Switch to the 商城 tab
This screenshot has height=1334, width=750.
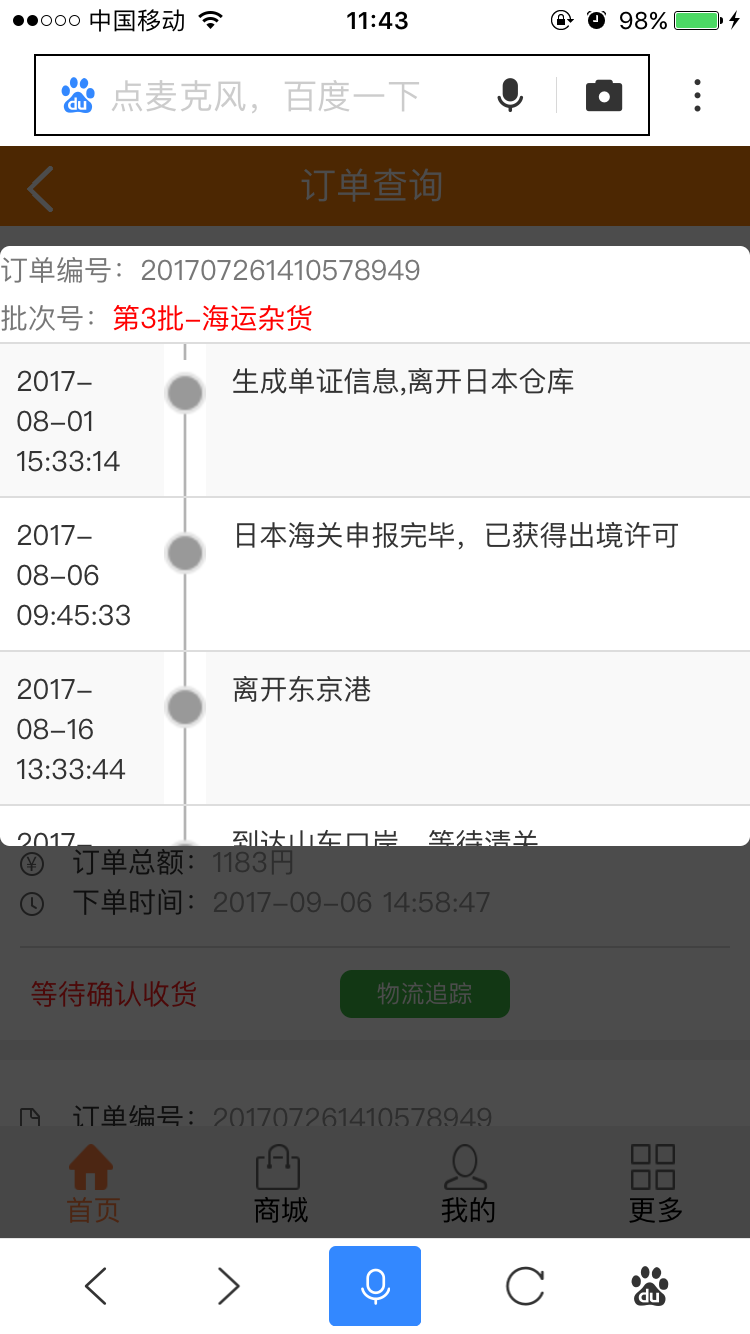click(x=280, y=1184)
